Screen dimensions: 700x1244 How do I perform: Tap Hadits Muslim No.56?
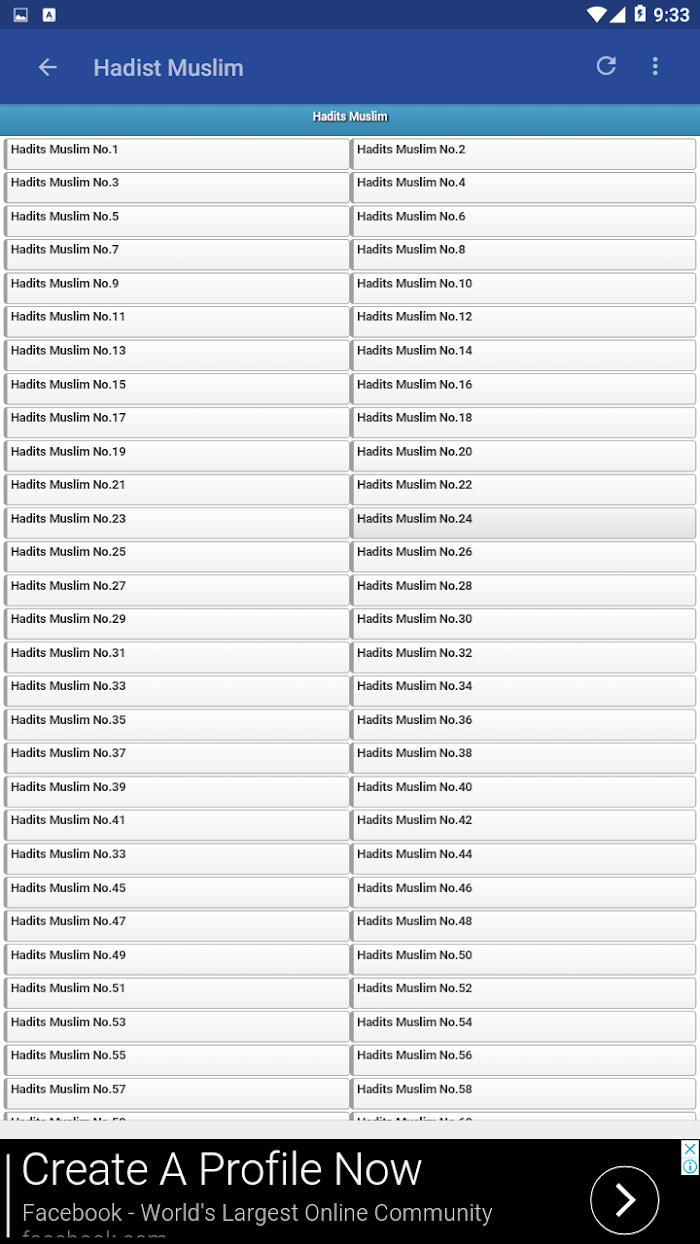point(523,1060)
